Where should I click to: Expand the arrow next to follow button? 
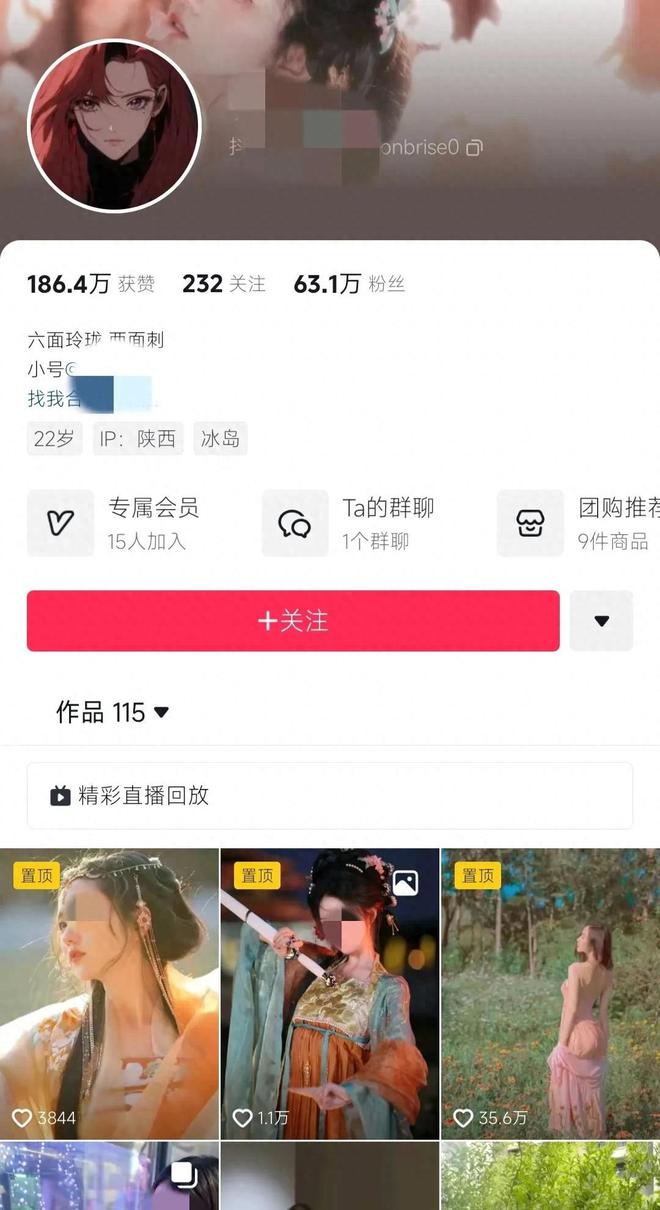601,621
